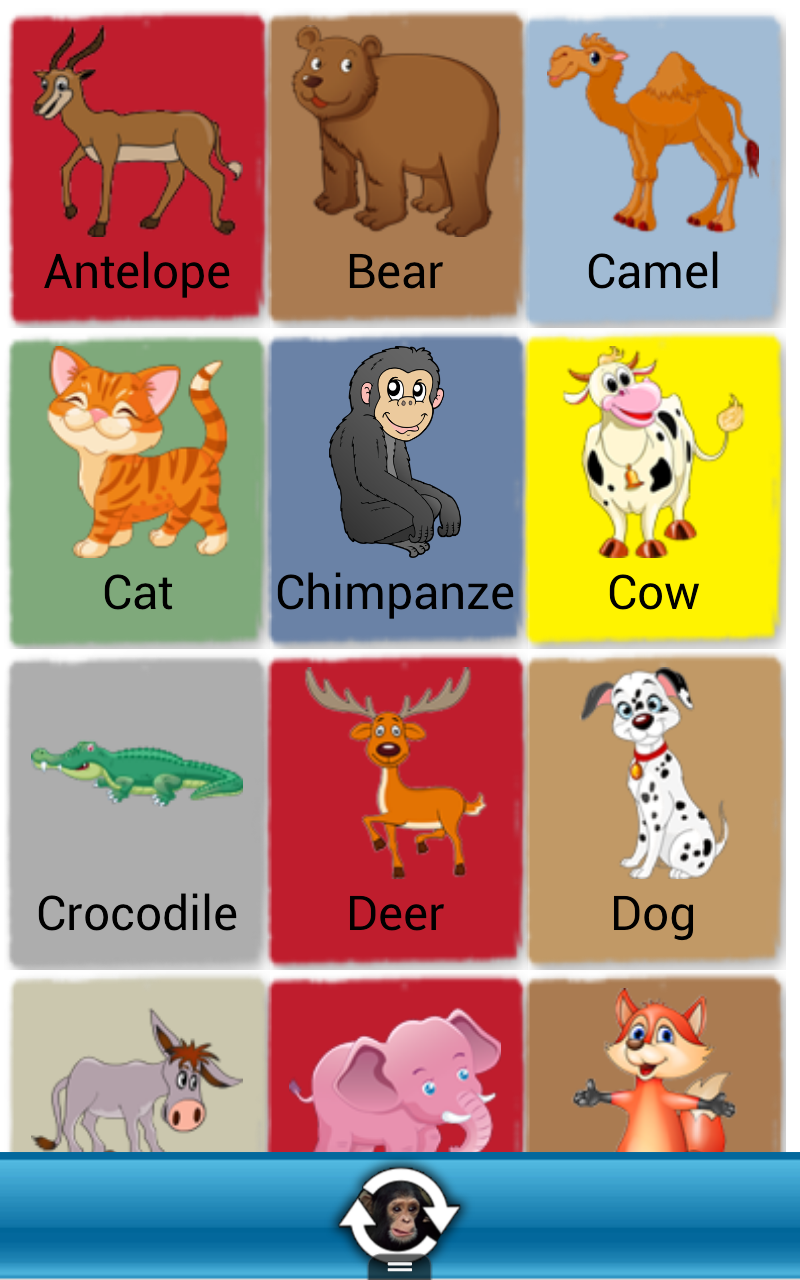800x1280 pixels.
Task: Click the Crocodile label
Action: pos(137,912)
